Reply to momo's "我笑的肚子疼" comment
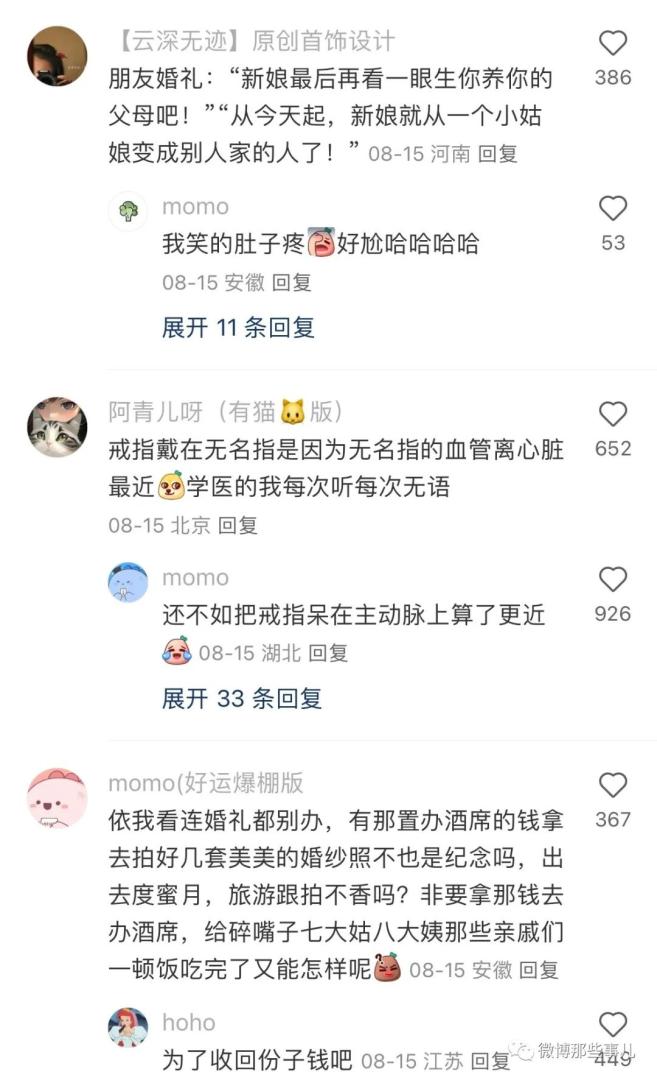 tap(292, 283)
